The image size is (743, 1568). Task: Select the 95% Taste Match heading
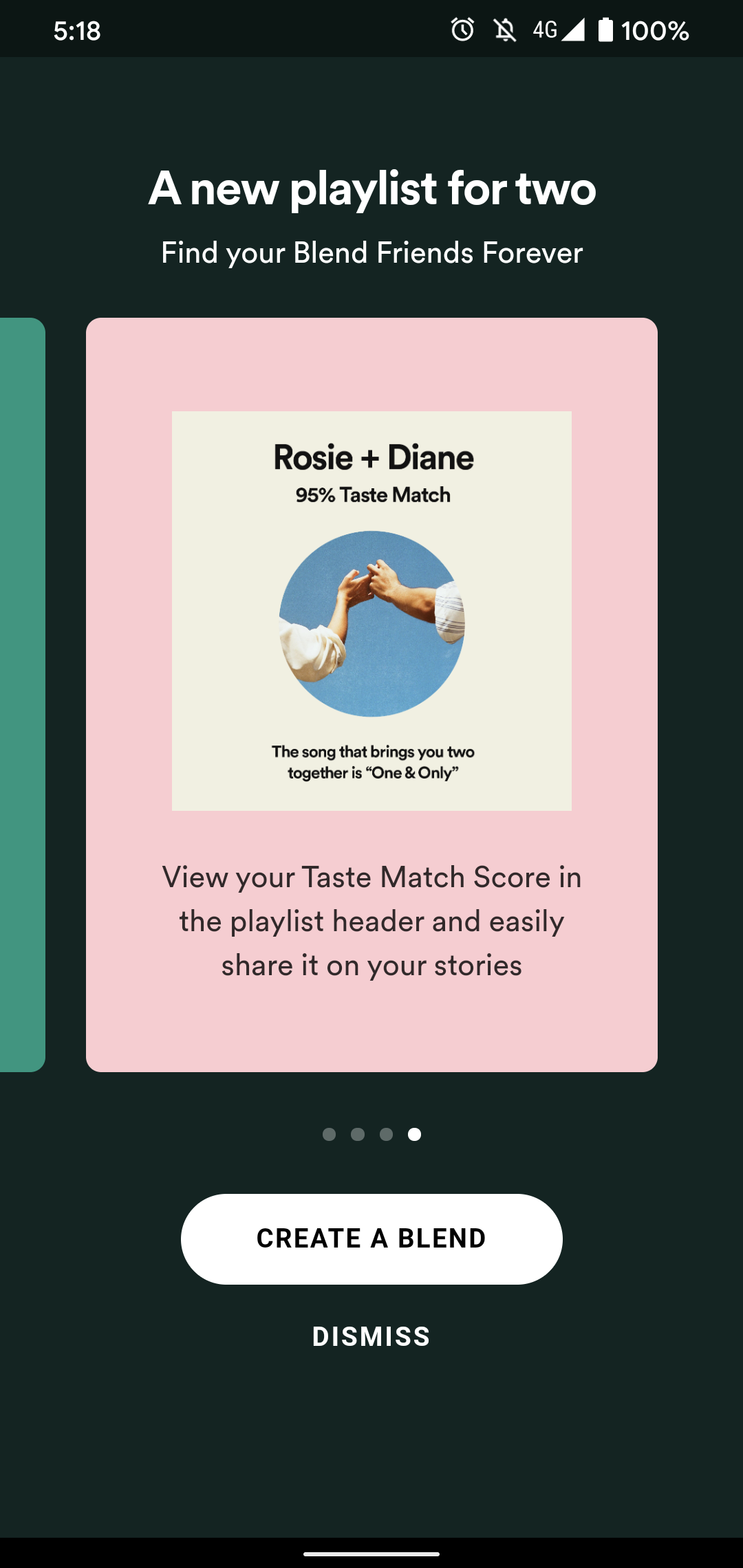pyautogui.click(x=371, y=494)
